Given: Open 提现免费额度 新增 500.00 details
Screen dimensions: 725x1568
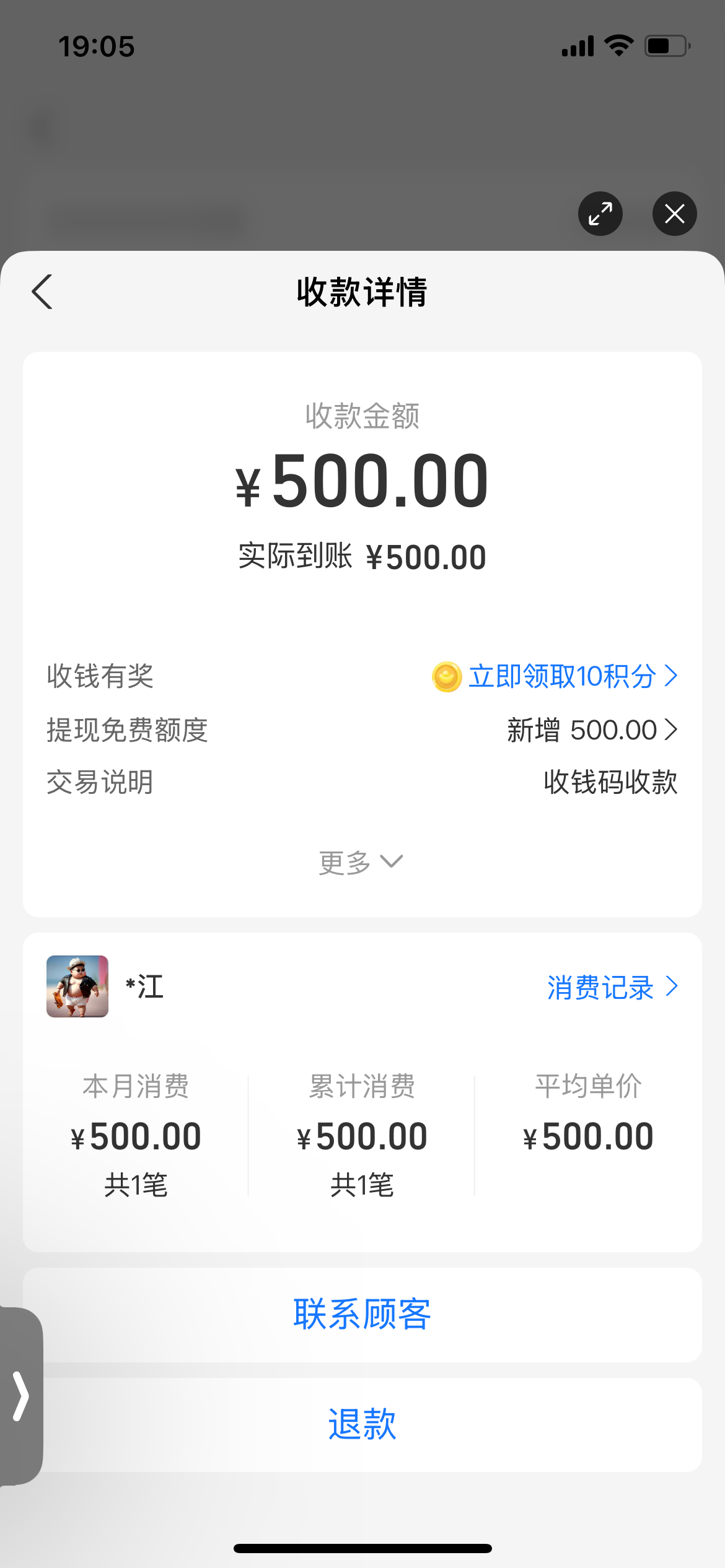Looking at the screenshot, I should [x=592, y=730].
